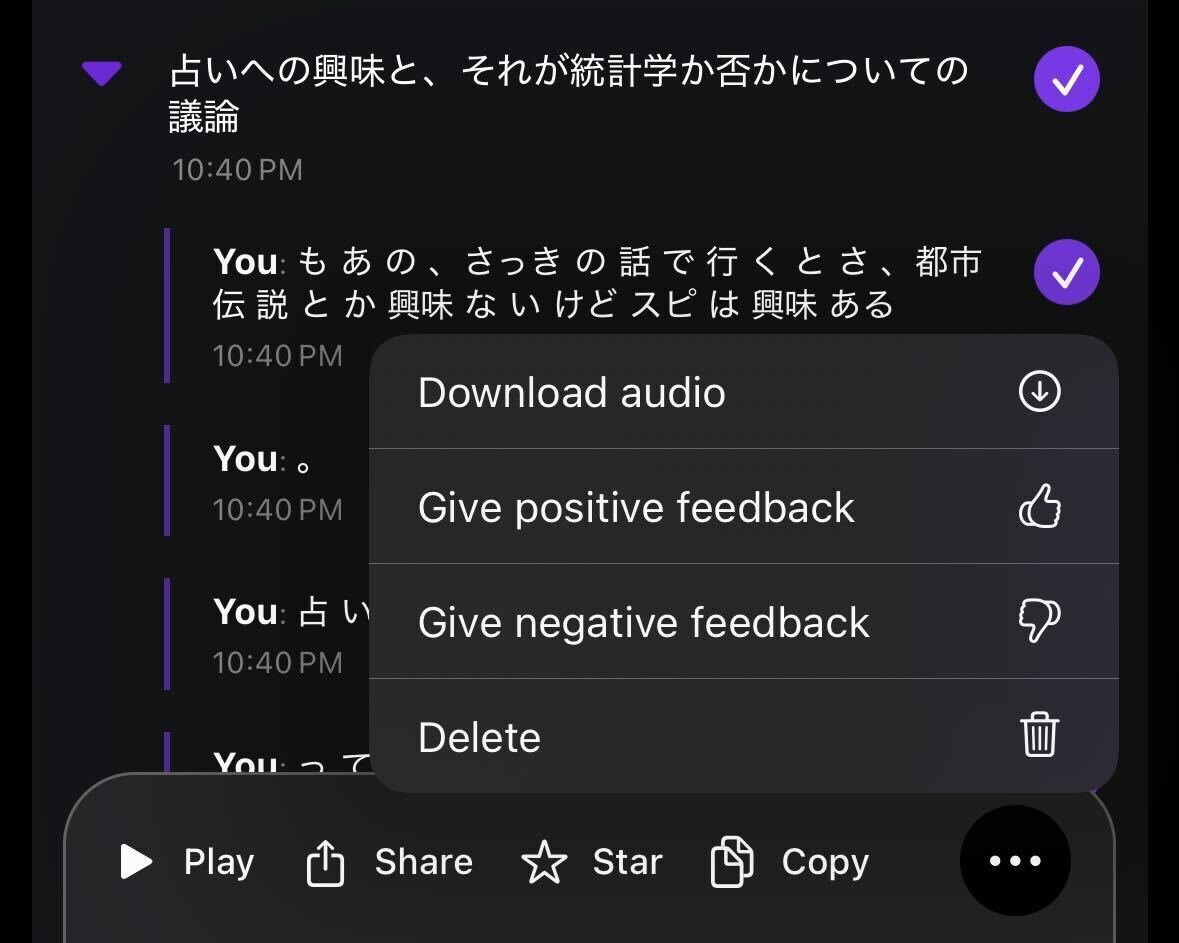Share the selected conversation
This screenshot has width=1179, height=943.
(389, 861)
